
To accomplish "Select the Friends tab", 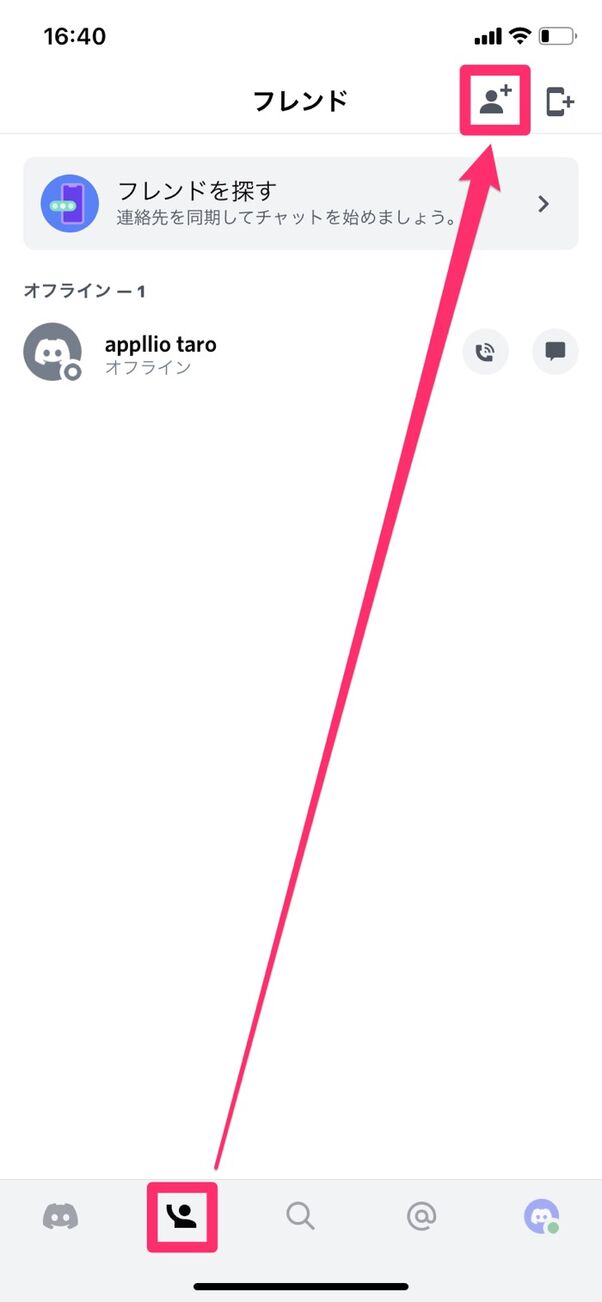I will [182, 1216].
